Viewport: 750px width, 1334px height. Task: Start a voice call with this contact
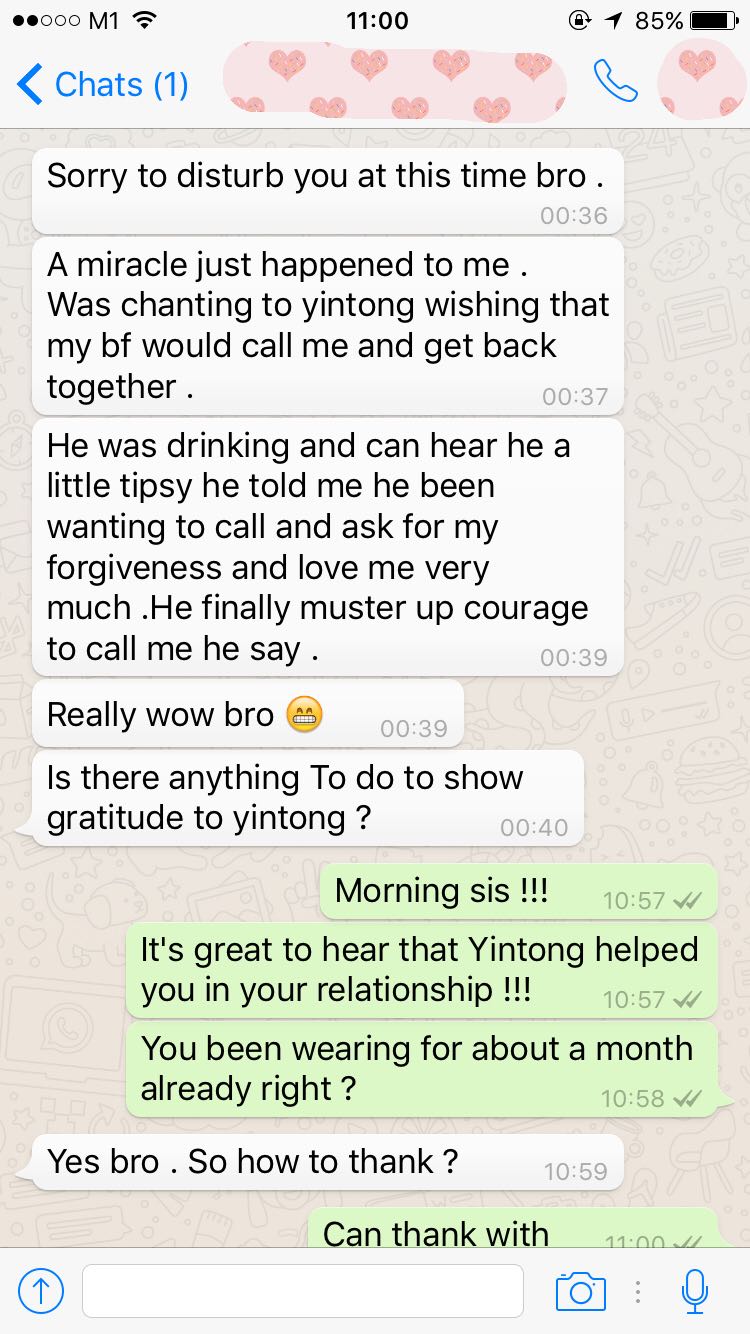[x=615, y=82]
